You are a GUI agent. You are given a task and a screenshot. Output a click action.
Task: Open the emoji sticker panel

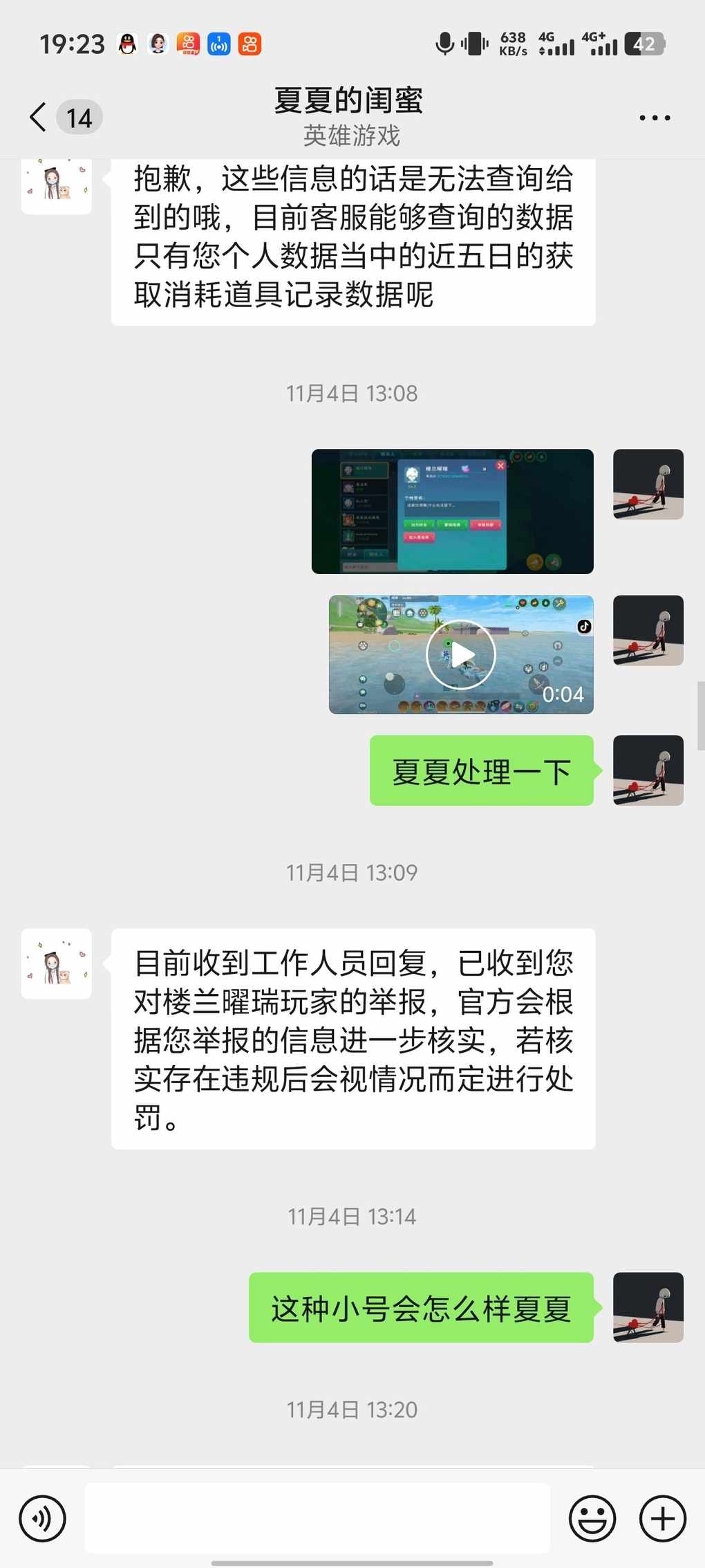(592, 1518)
